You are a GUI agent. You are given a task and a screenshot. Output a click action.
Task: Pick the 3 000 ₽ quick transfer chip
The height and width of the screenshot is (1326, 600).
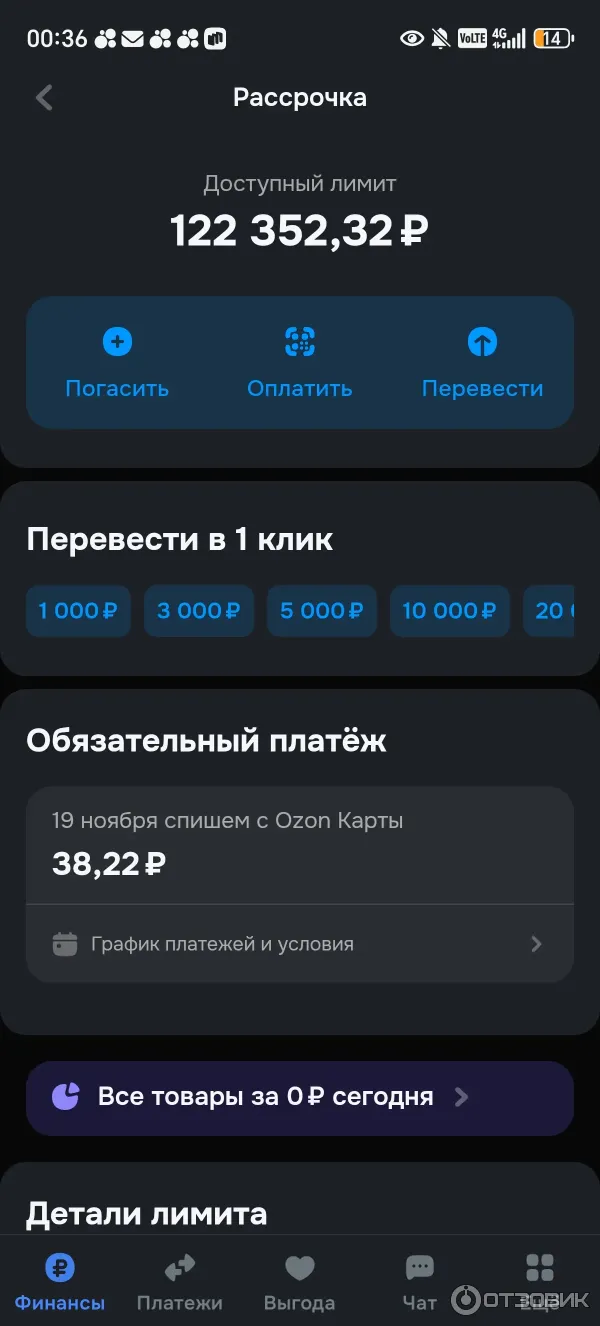click(x=199, y=611)
